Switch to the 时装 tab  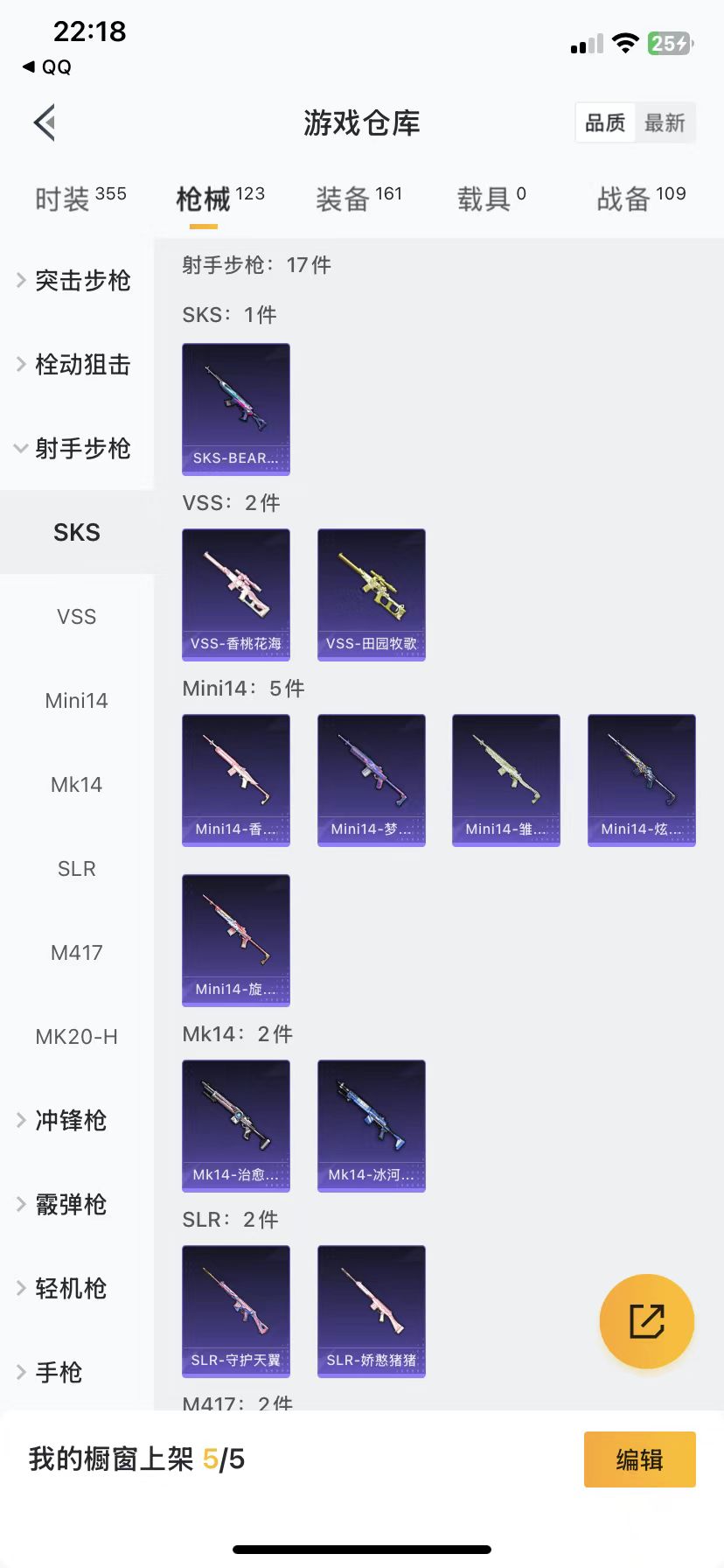pyautogui.click(x=80, y=199)
